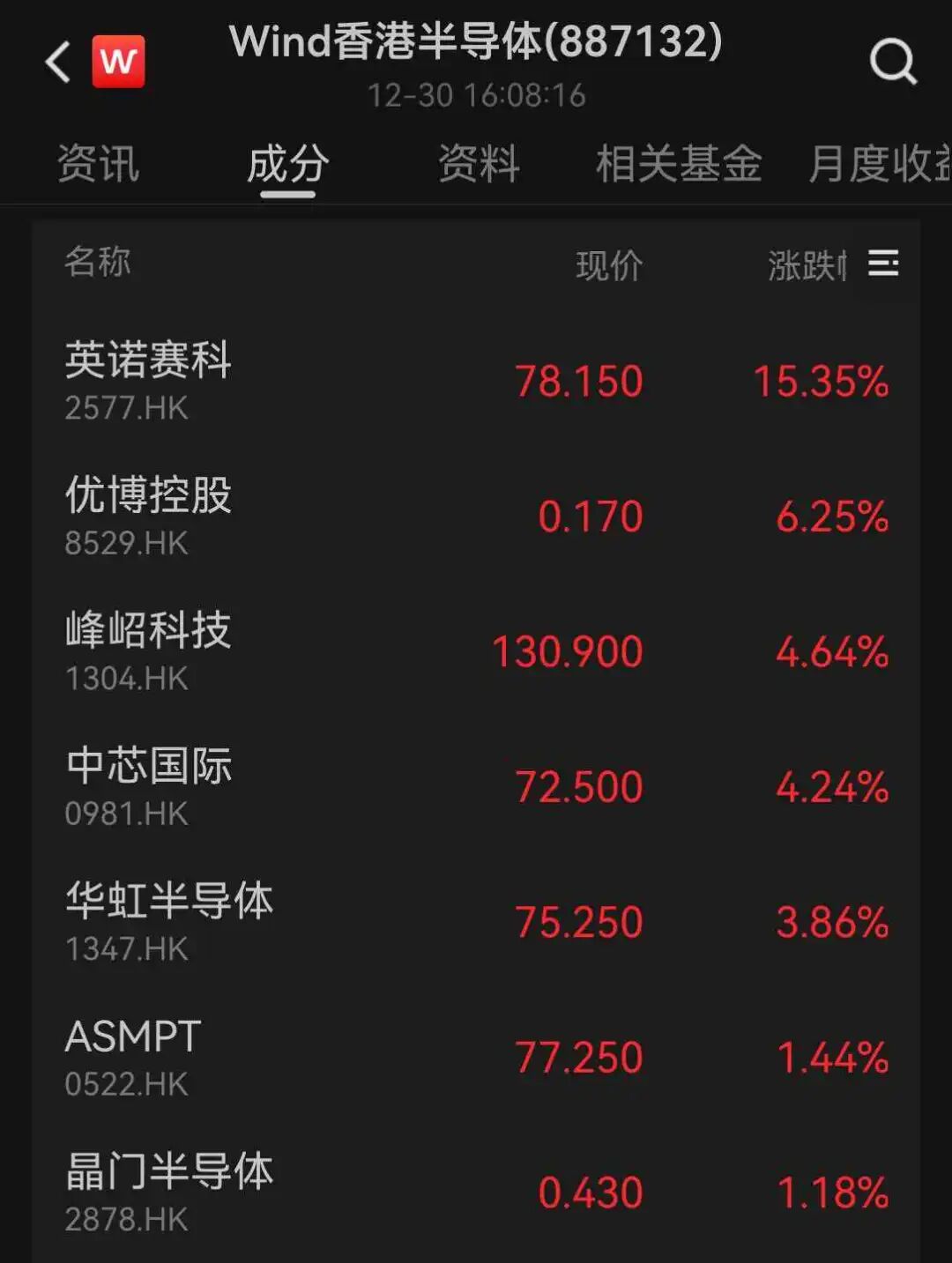Viewport: 952px width, 1263px height.
Task: Open the ASMPT 0522.HK row
Action: pos(132,1057)
